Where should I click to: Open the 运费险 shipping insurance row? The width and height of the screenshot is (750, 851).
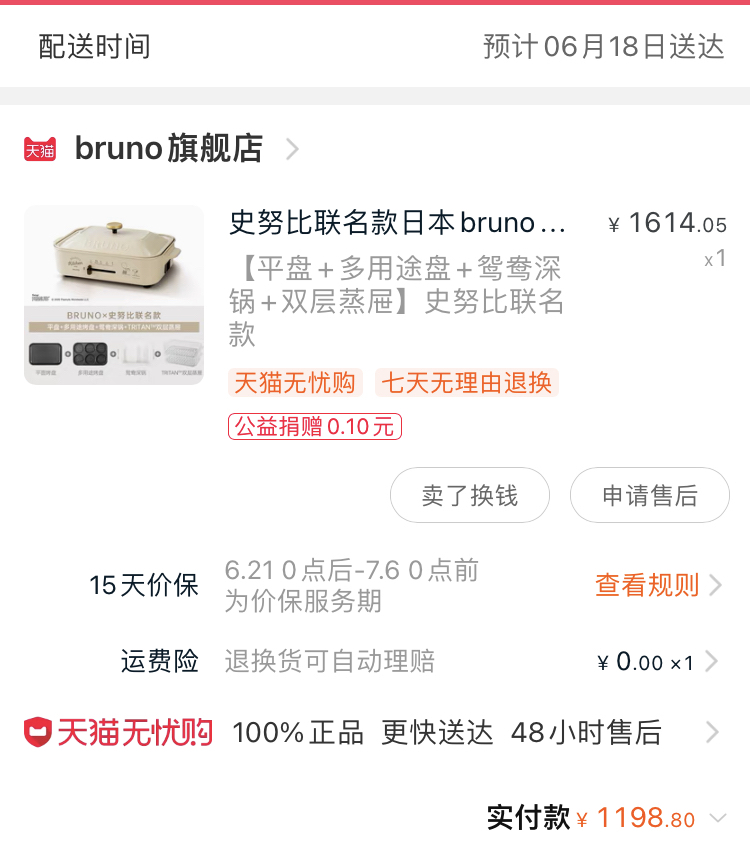(400, 661)
